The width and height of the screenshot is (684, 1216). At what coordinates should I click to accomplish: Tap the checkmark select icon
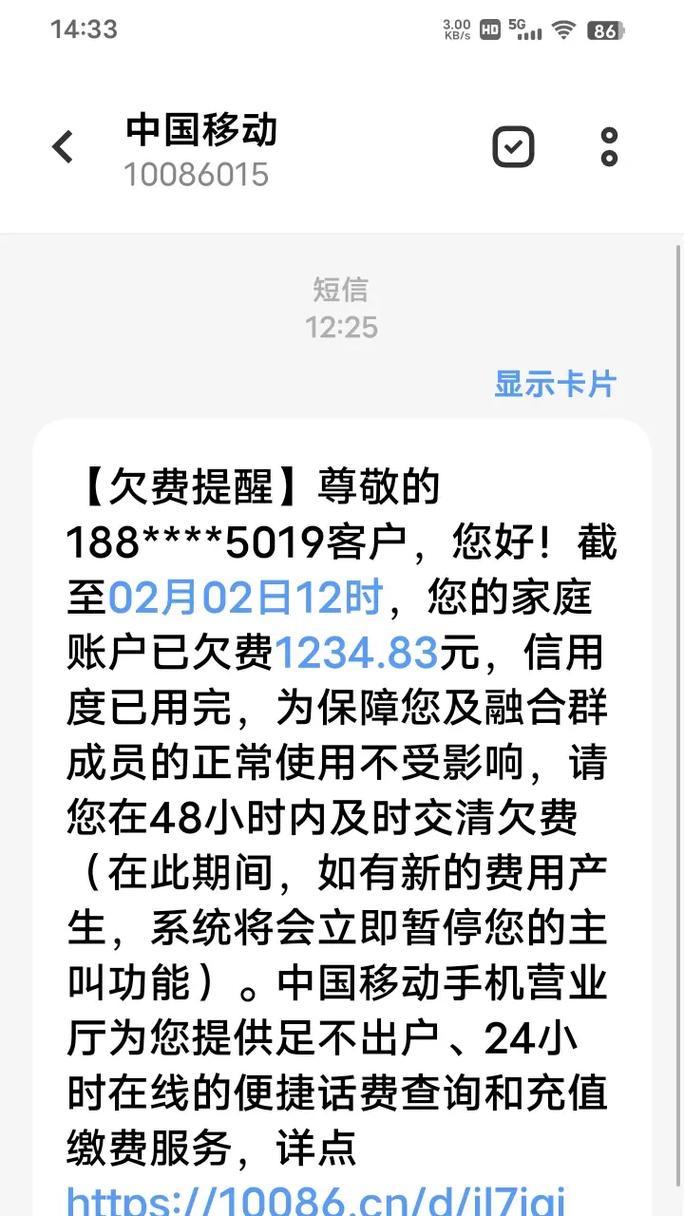513,147
